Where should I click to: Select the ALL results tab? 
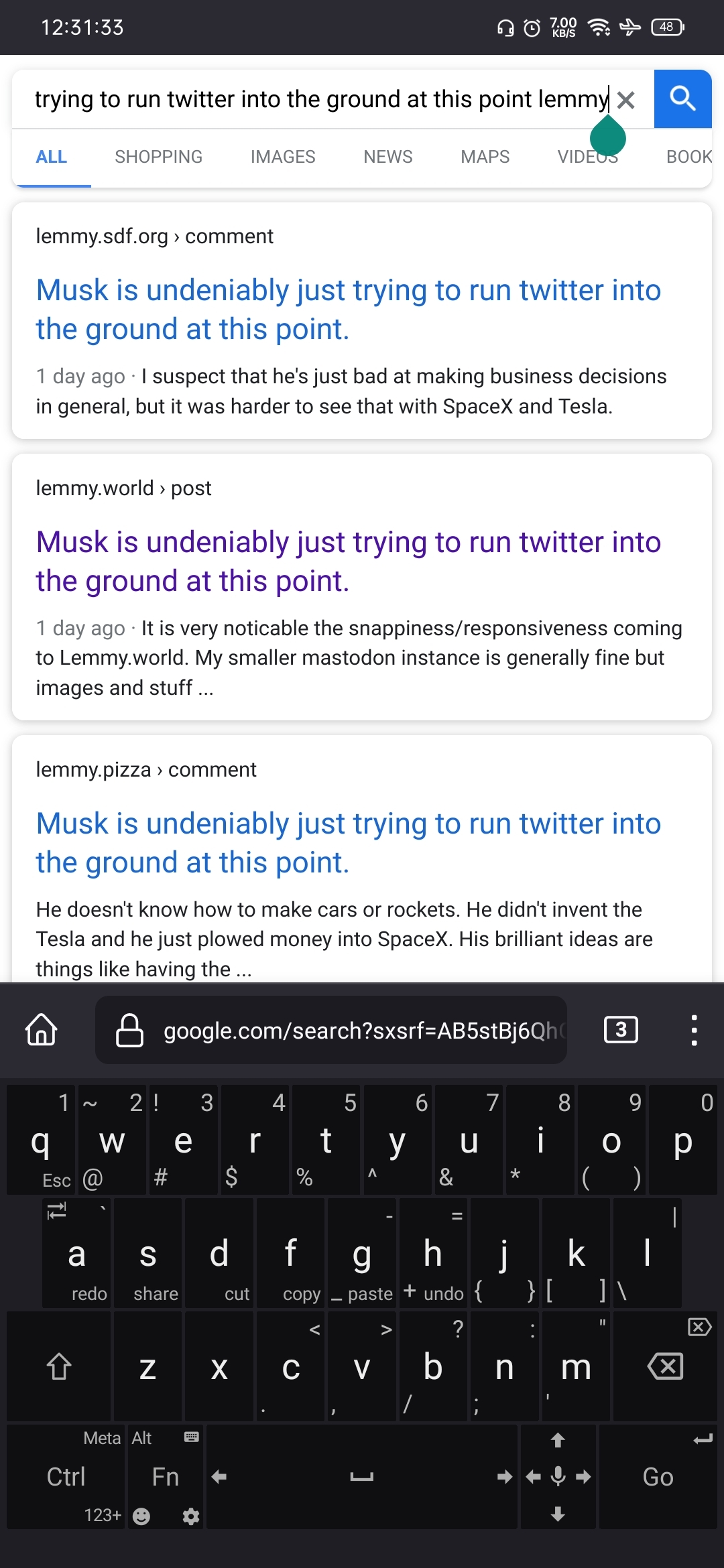52,157
